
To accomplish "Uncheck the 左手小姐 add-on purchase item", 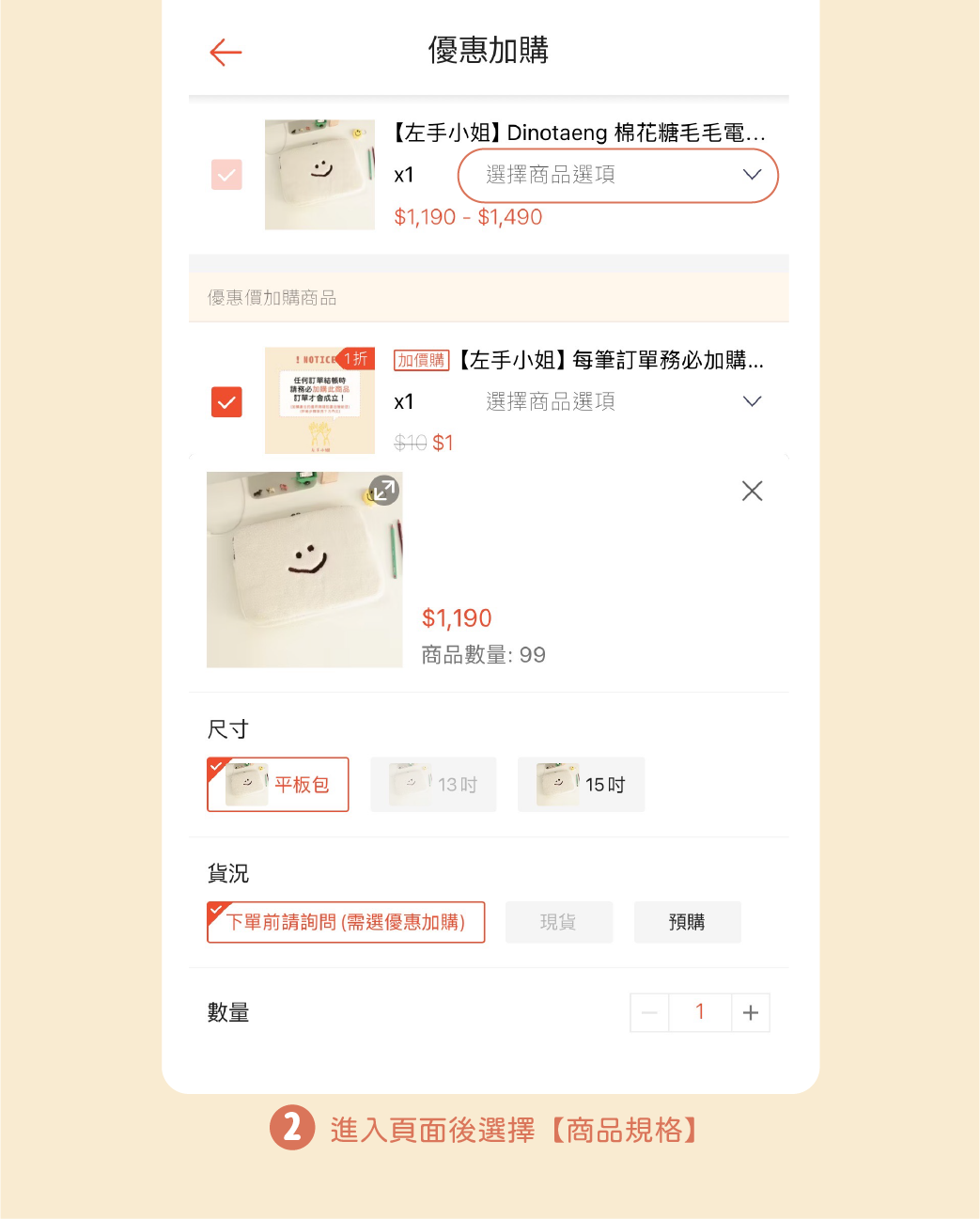I will 226,402.
